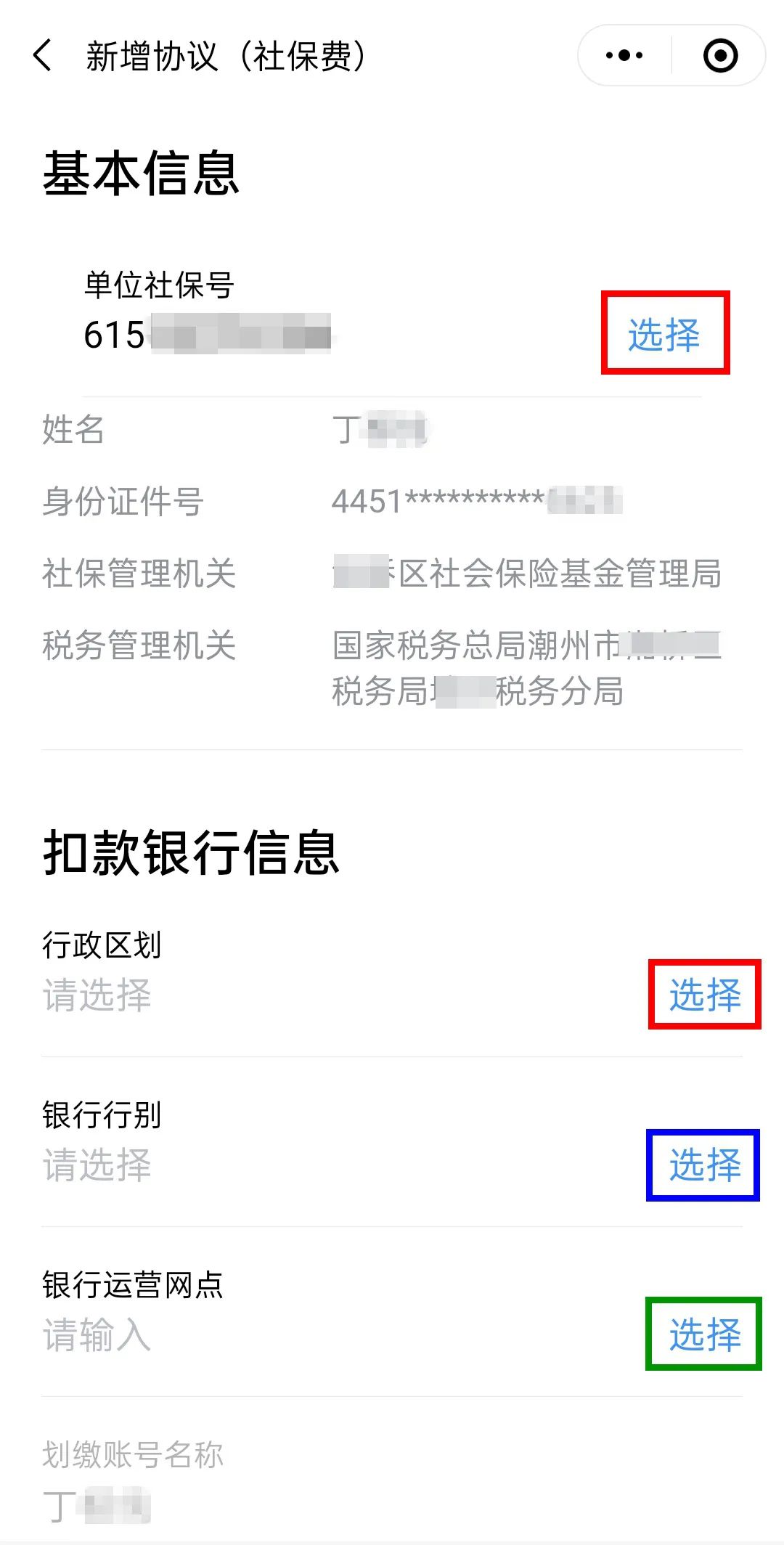Go back from 新增协议 page
This screenshot has height=1545, width=784.
tap(43, 55)
